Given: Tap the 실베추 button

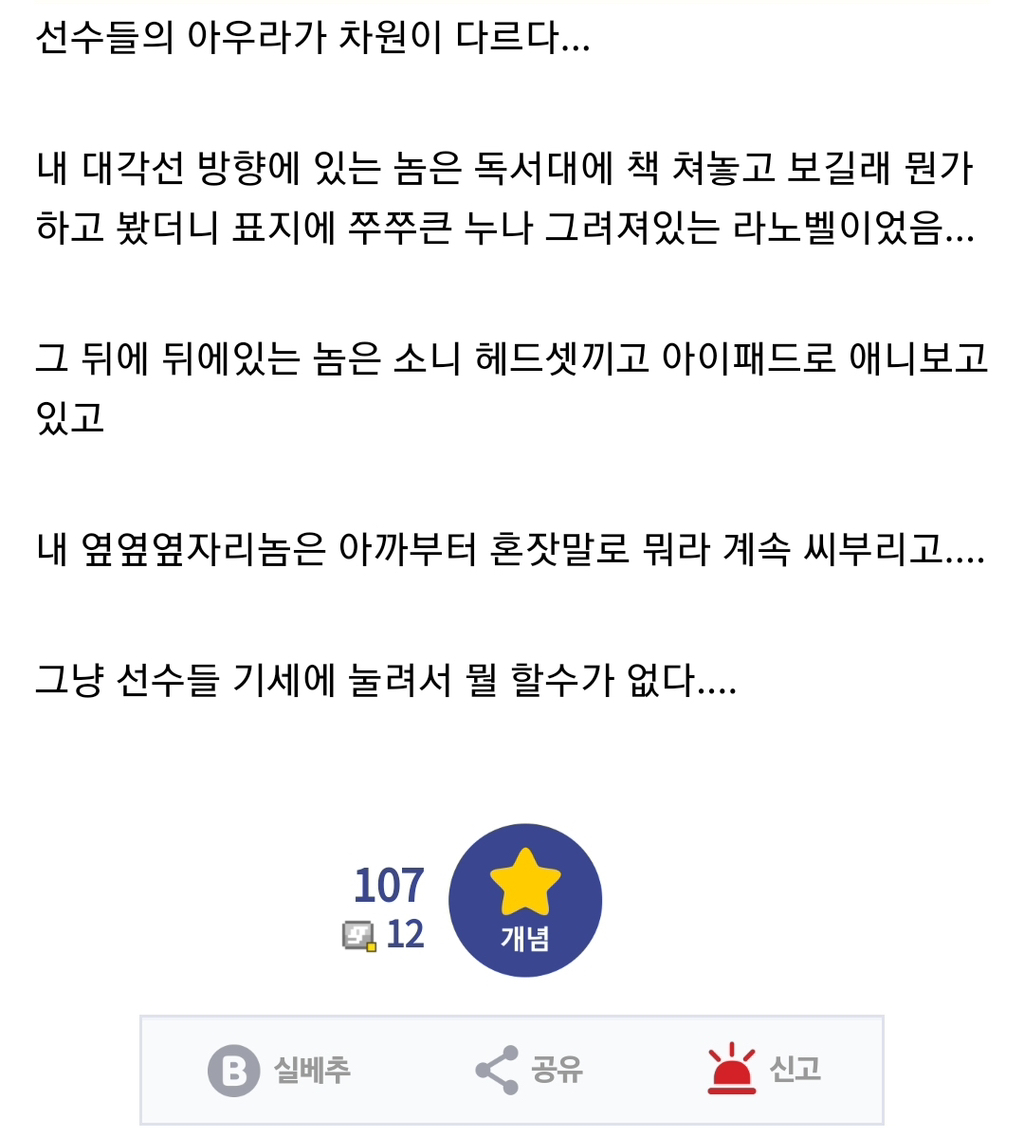Looking at the screenshot, I should 279,1070.
